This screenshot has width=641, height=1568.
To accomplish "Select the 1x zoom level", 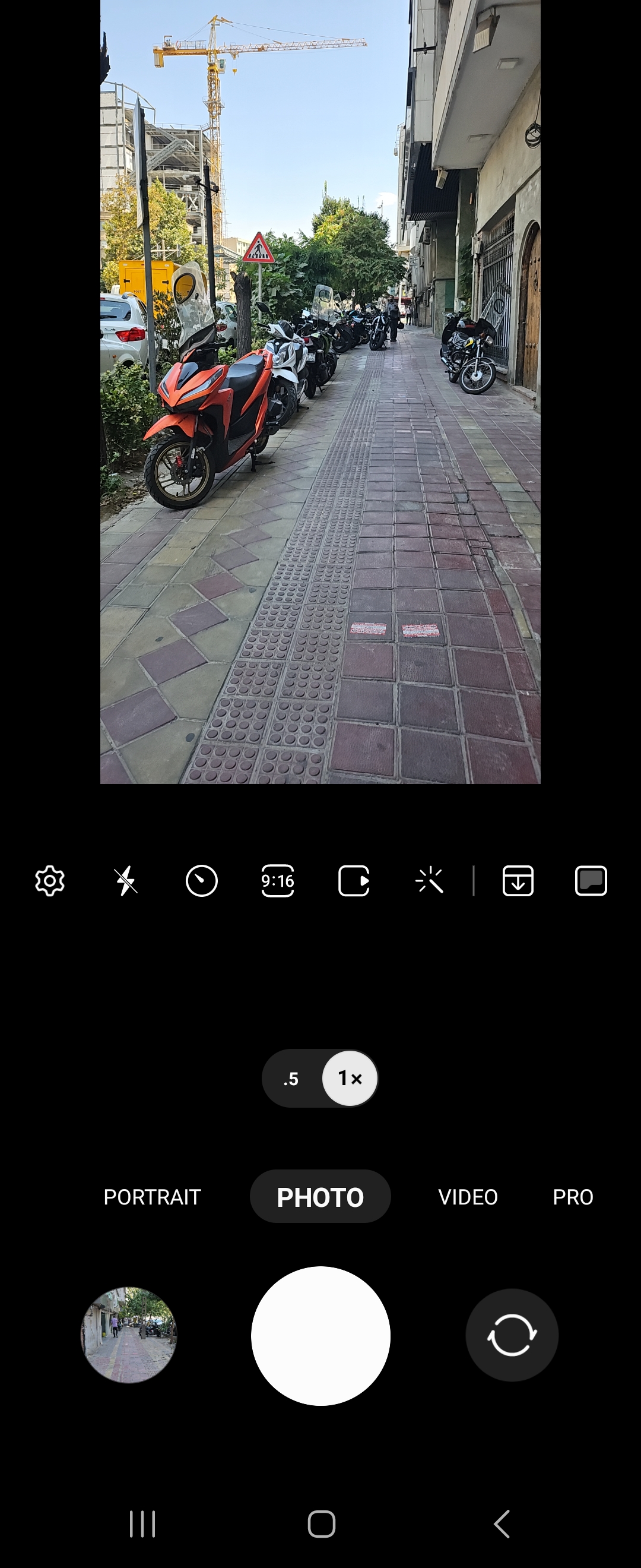I will pos(350,1079).
